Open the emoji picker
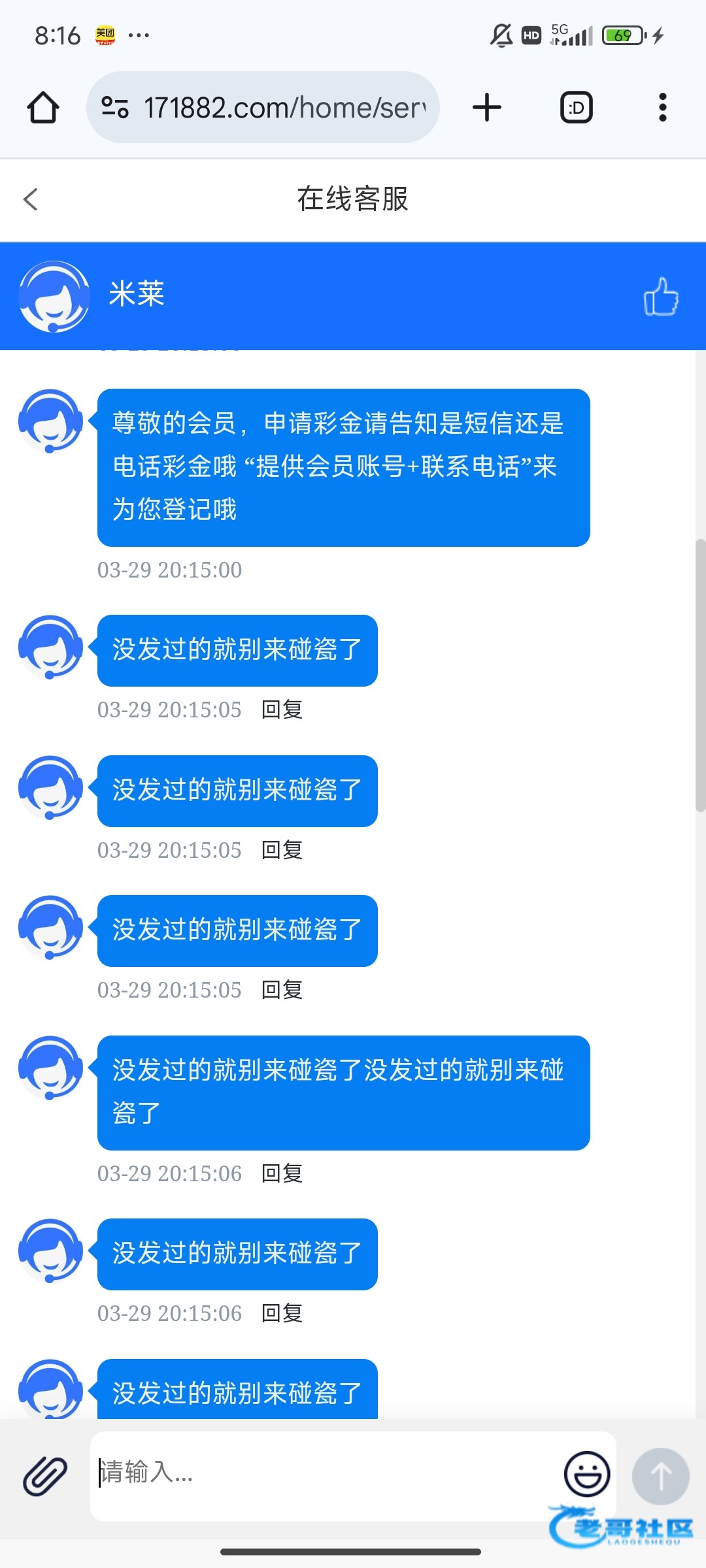 (586, 1475)
